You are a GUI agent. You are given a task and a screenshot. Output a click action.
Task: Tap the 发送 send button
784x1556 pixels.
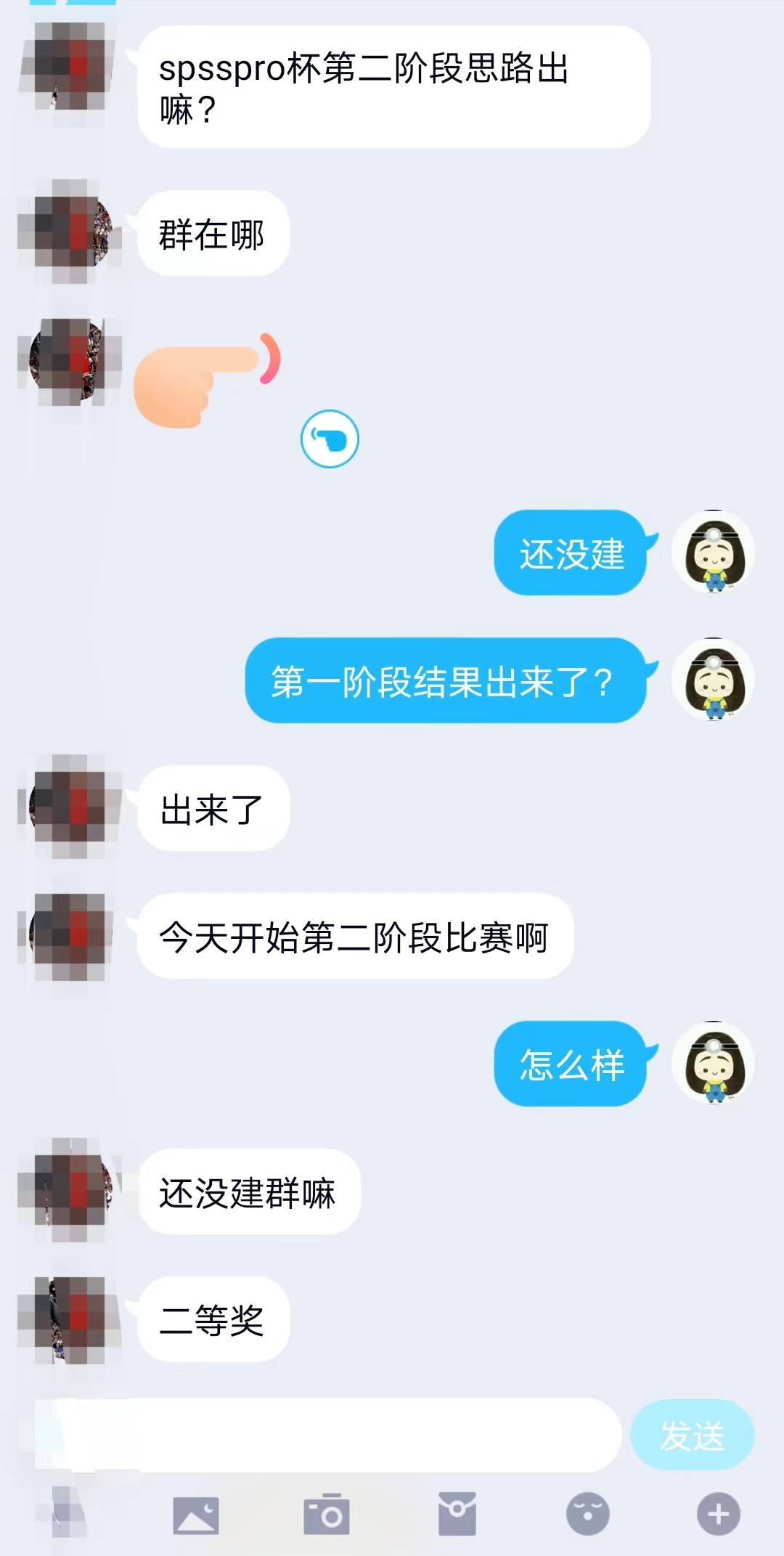pos(692,1435)
